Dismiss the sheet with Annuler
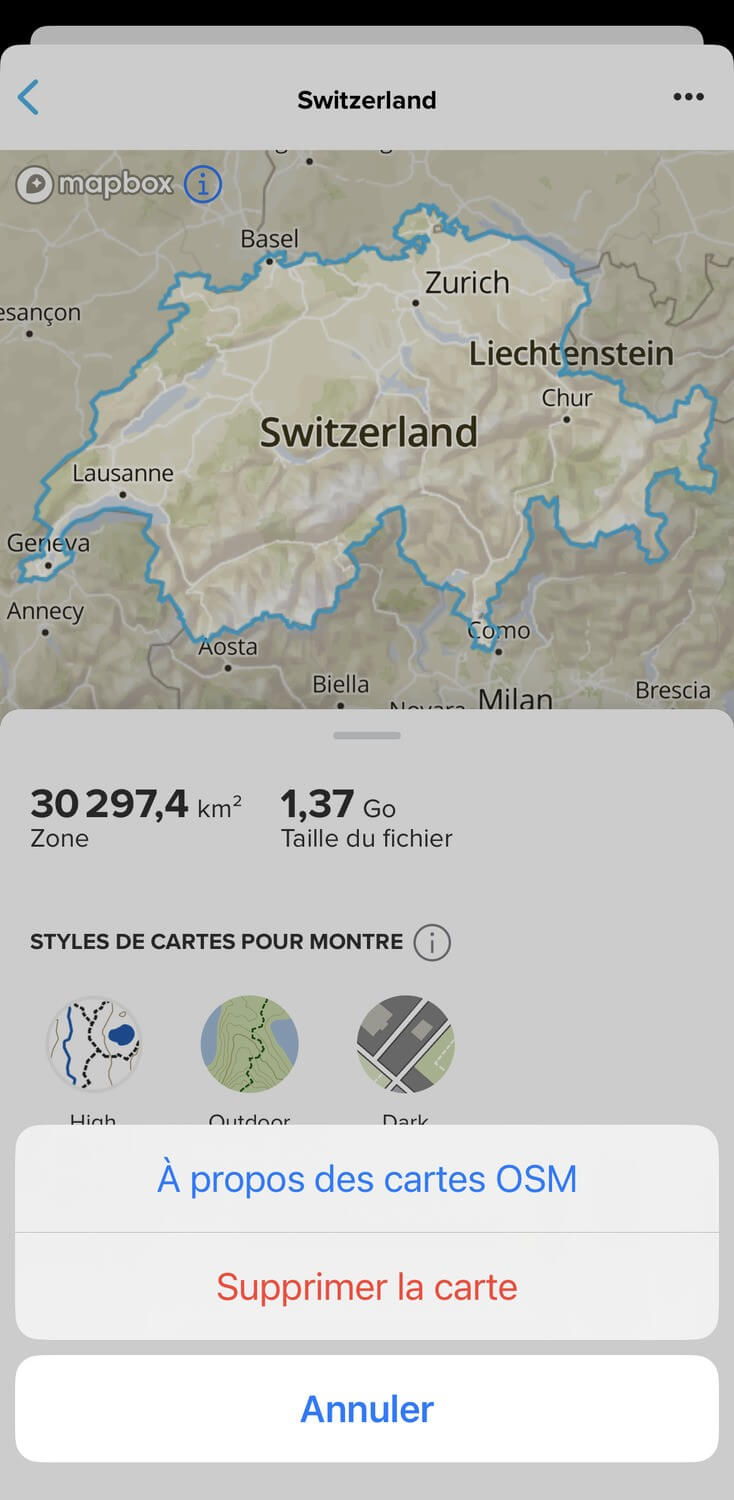 (367, 1409)
